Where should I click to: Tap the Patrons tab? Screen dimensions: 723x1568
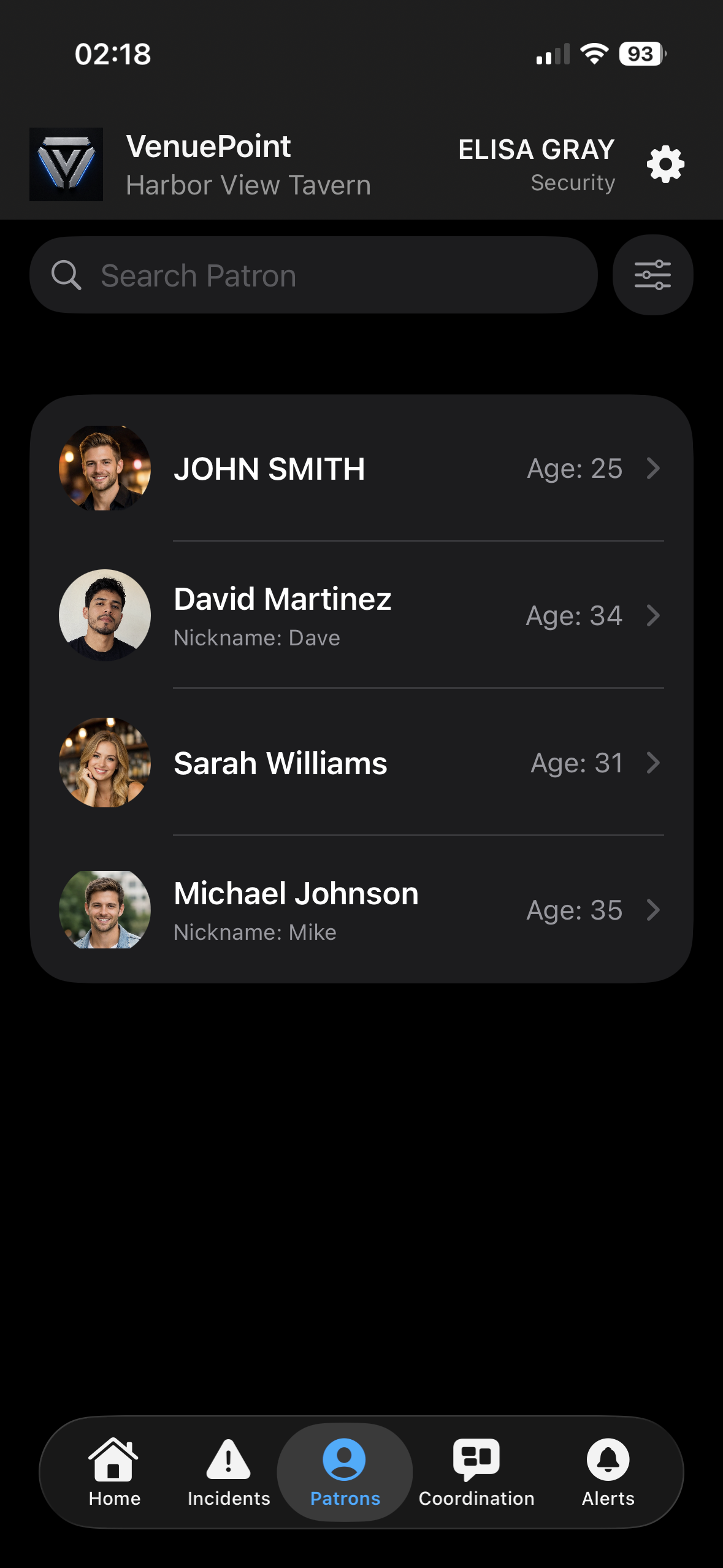[345, 1472]
